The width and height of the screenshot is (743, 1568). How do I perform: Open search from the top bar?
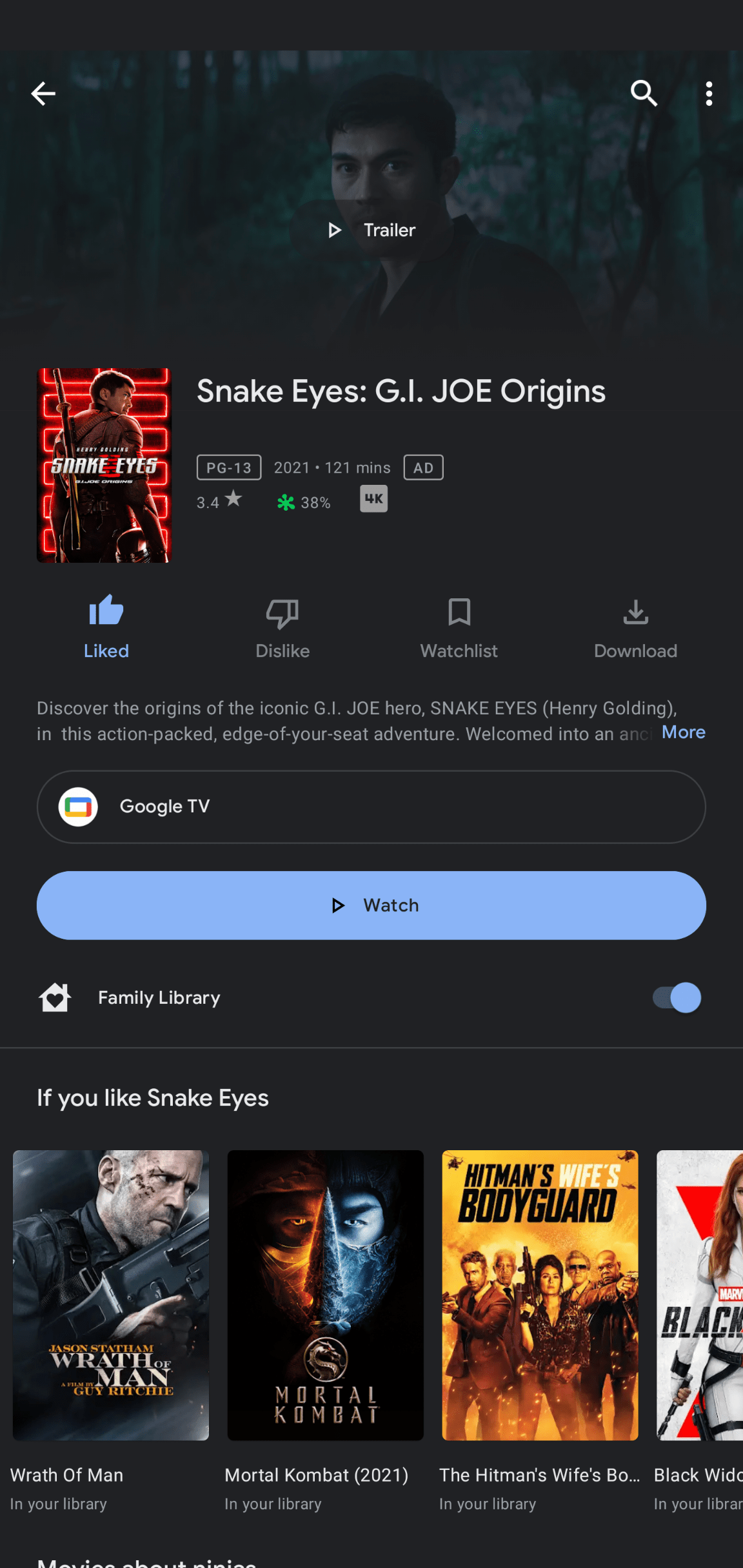[644, 93]
